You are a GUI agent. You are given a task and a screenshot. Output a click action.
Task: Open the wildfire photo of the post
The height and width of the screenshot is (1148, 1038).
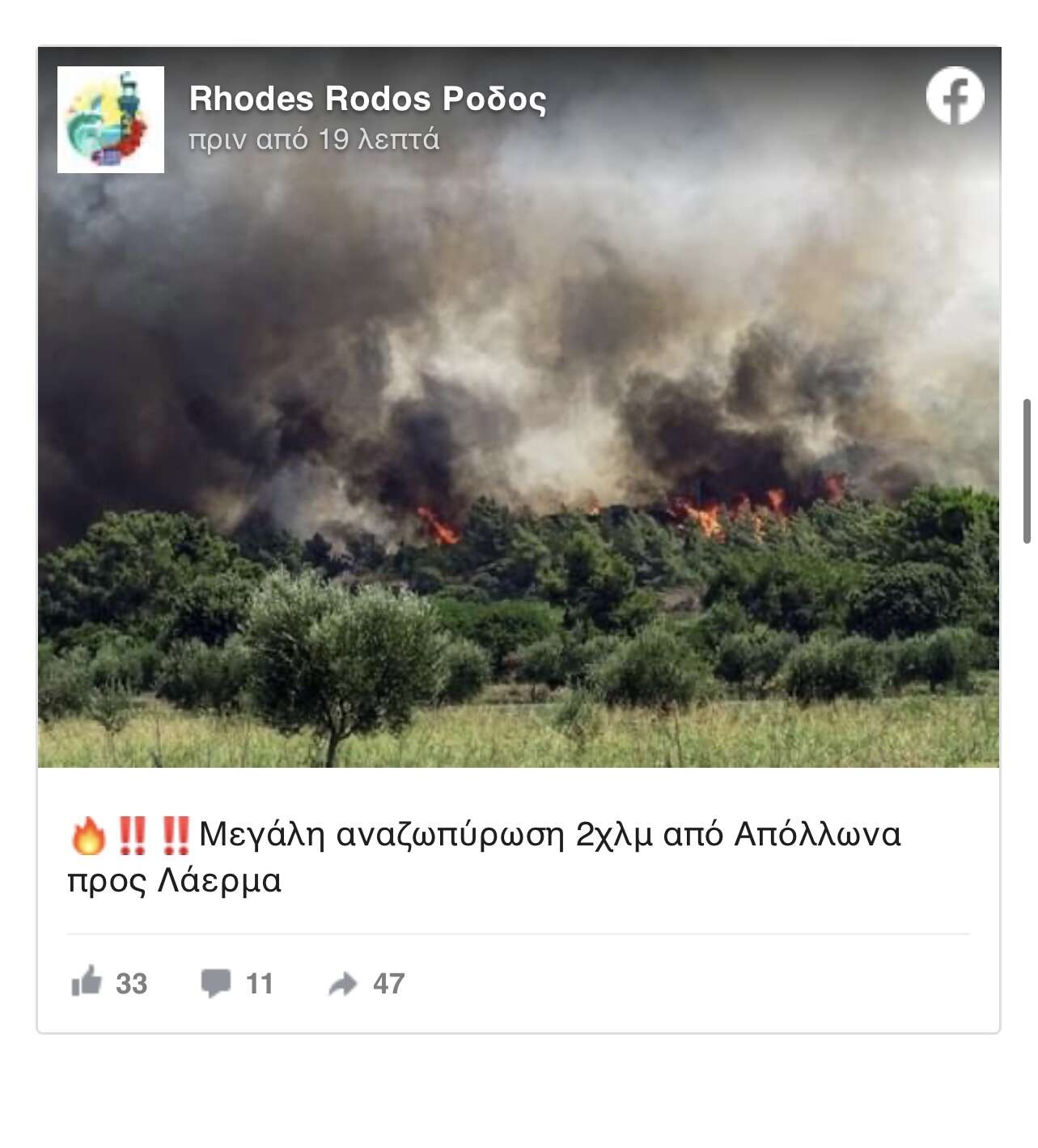(518, 453)
